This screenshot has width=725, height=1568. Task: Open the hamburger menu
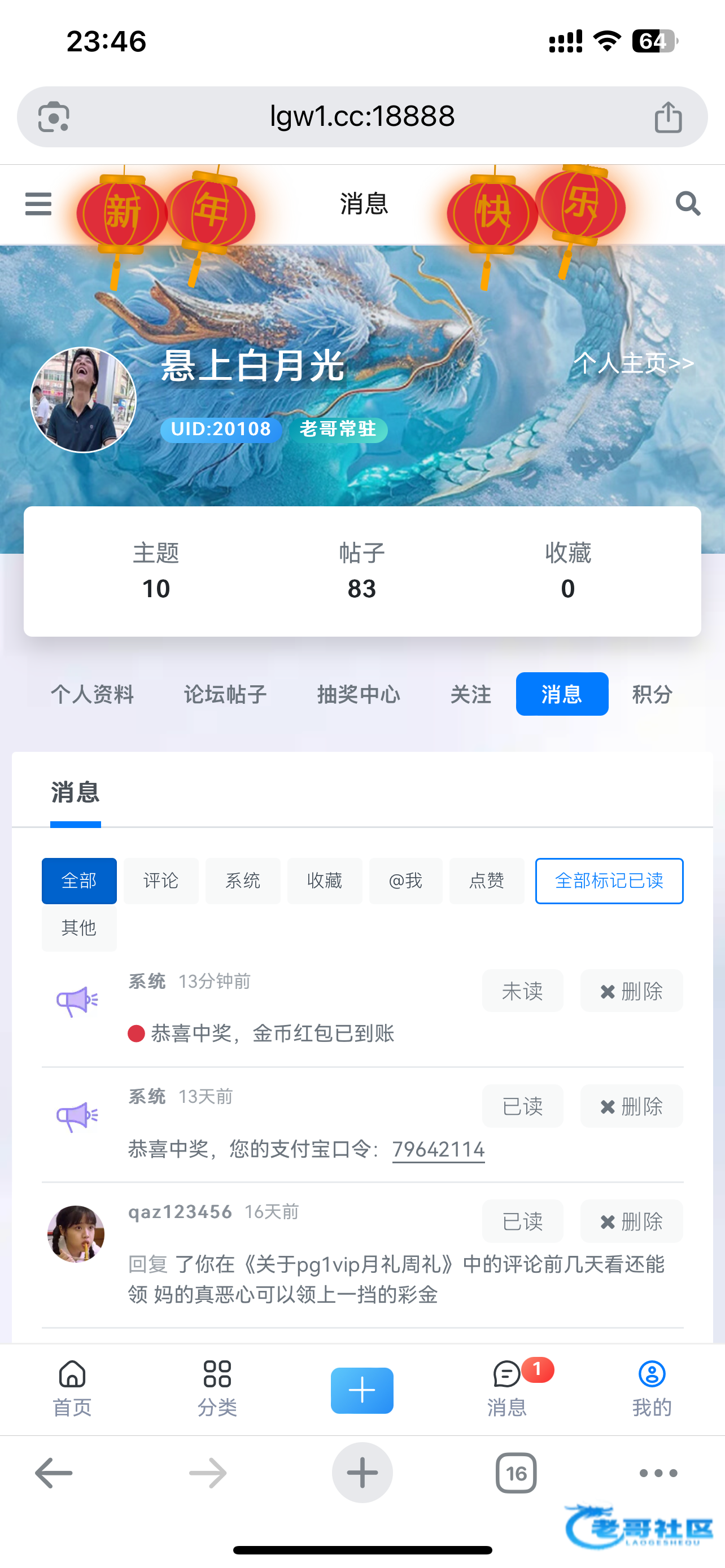point(38,204)
